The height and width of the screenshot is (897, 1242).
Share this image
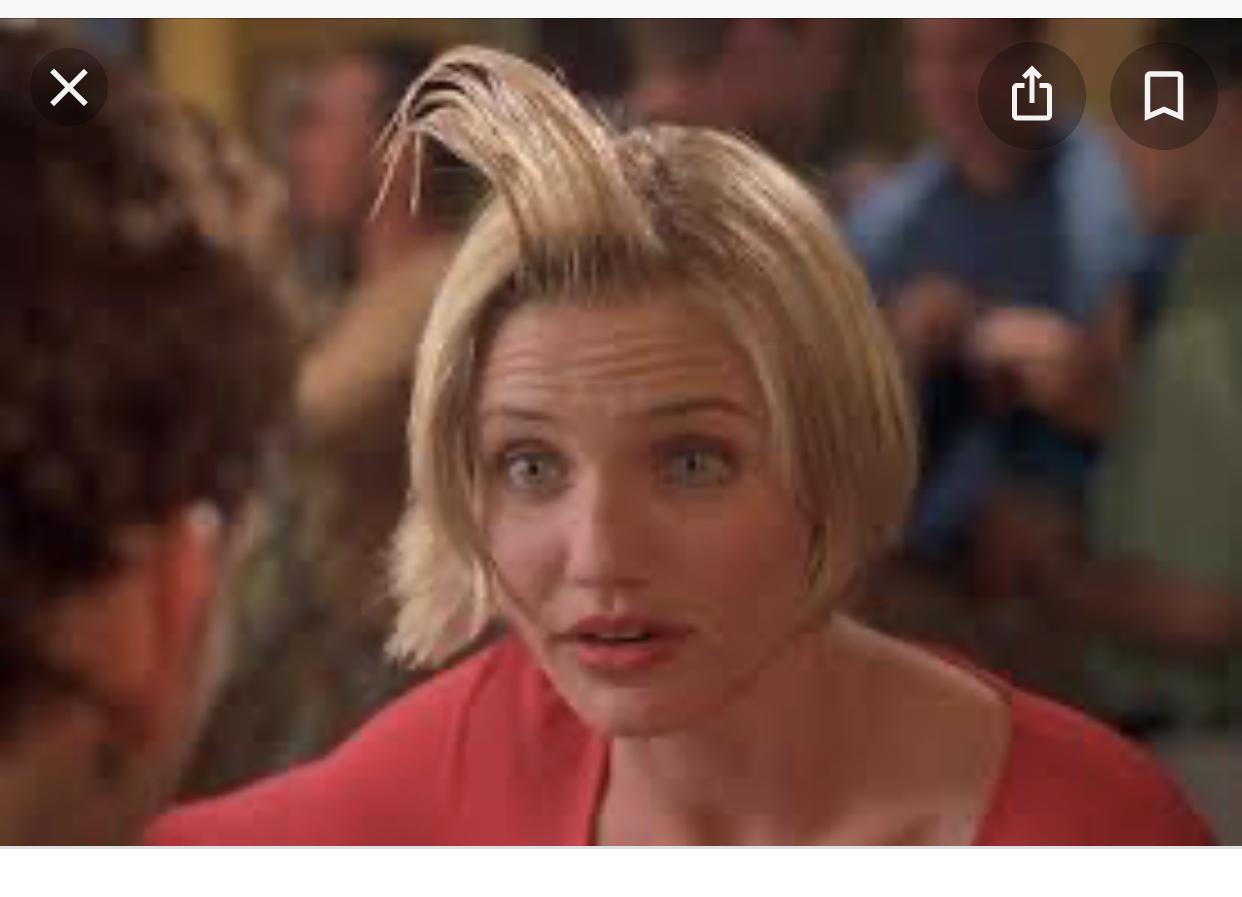[1031, 96]
